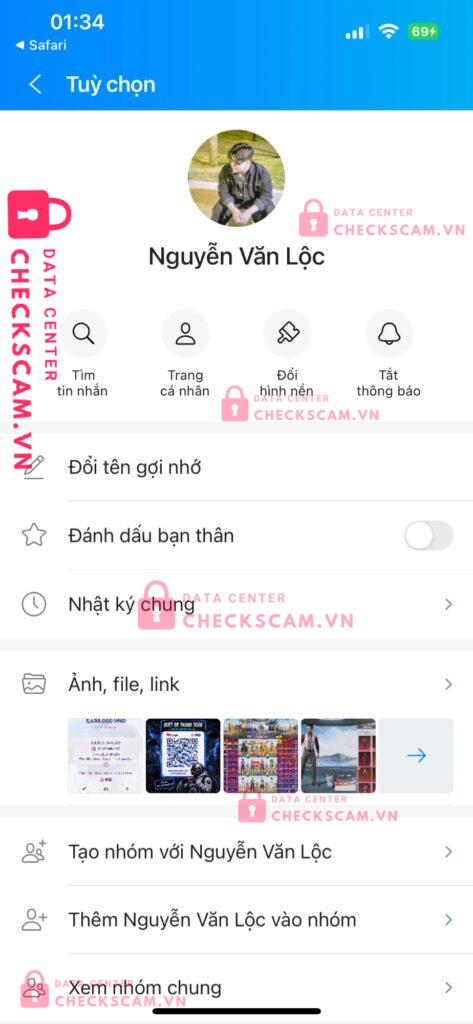
Task: Go back from the Tuỳ chọn screen
Action: tap(35, 84)
